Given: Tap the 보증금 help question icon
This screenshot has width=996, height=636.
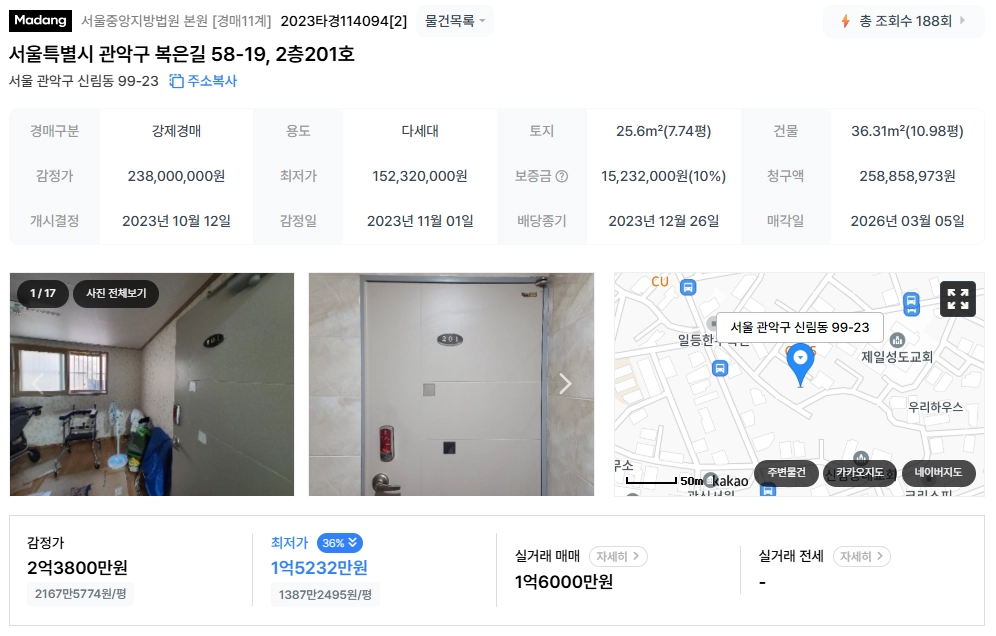Looking at the screenshot, I should coord(562,177).
